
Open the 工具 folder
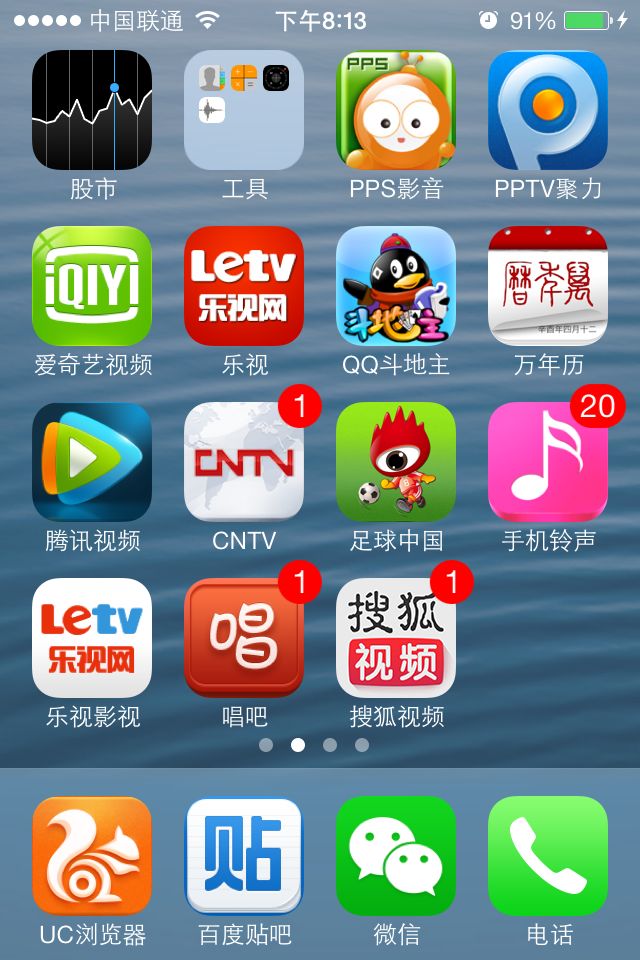coord(244,110)
